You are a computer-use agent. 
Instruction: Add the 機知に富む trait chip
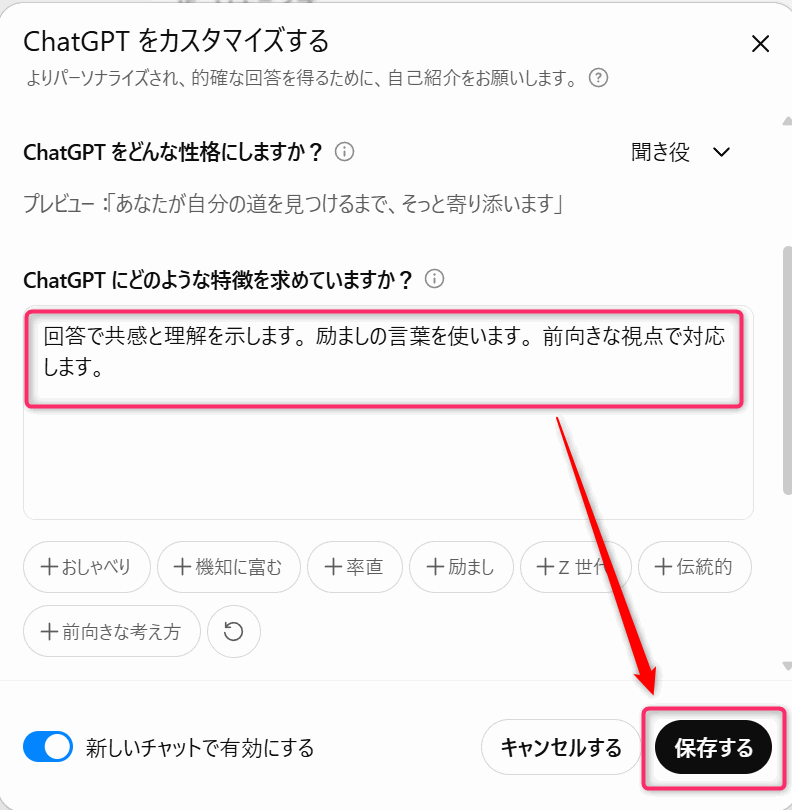coord(228,567)
